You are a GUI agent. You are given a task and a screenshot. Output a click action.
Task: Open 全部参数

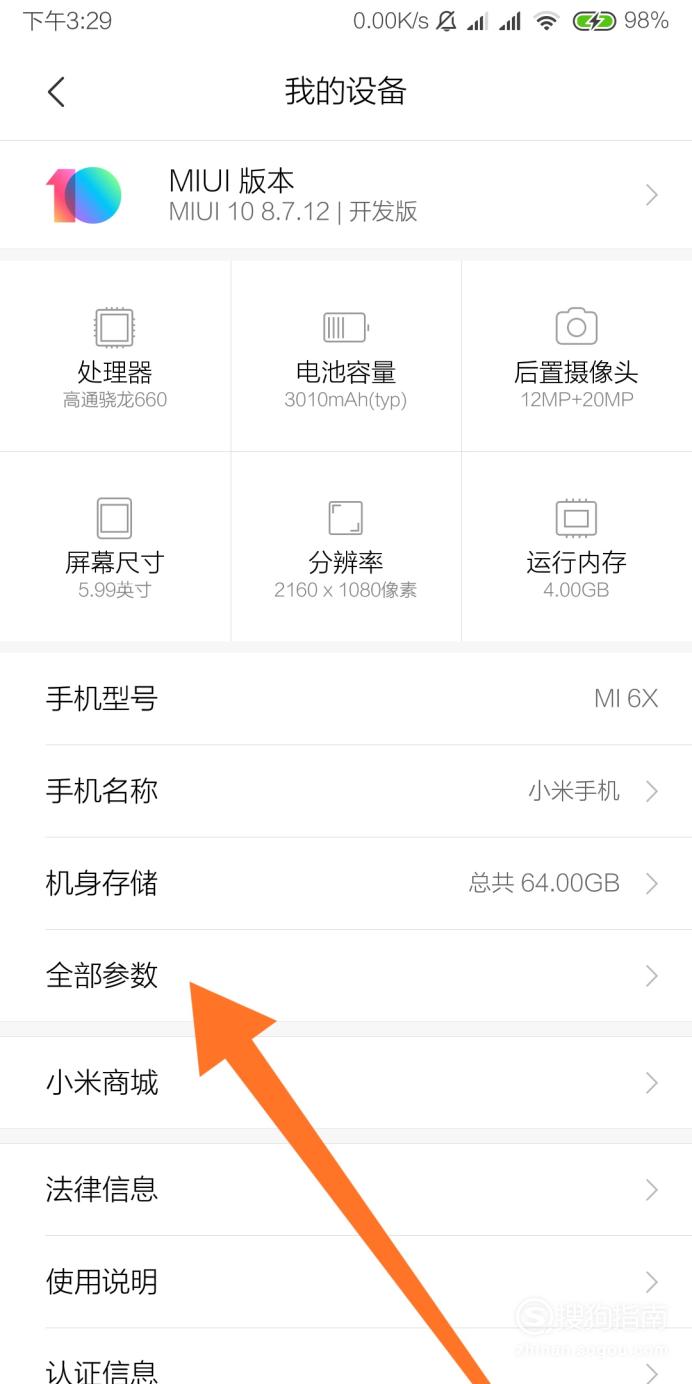346,975
